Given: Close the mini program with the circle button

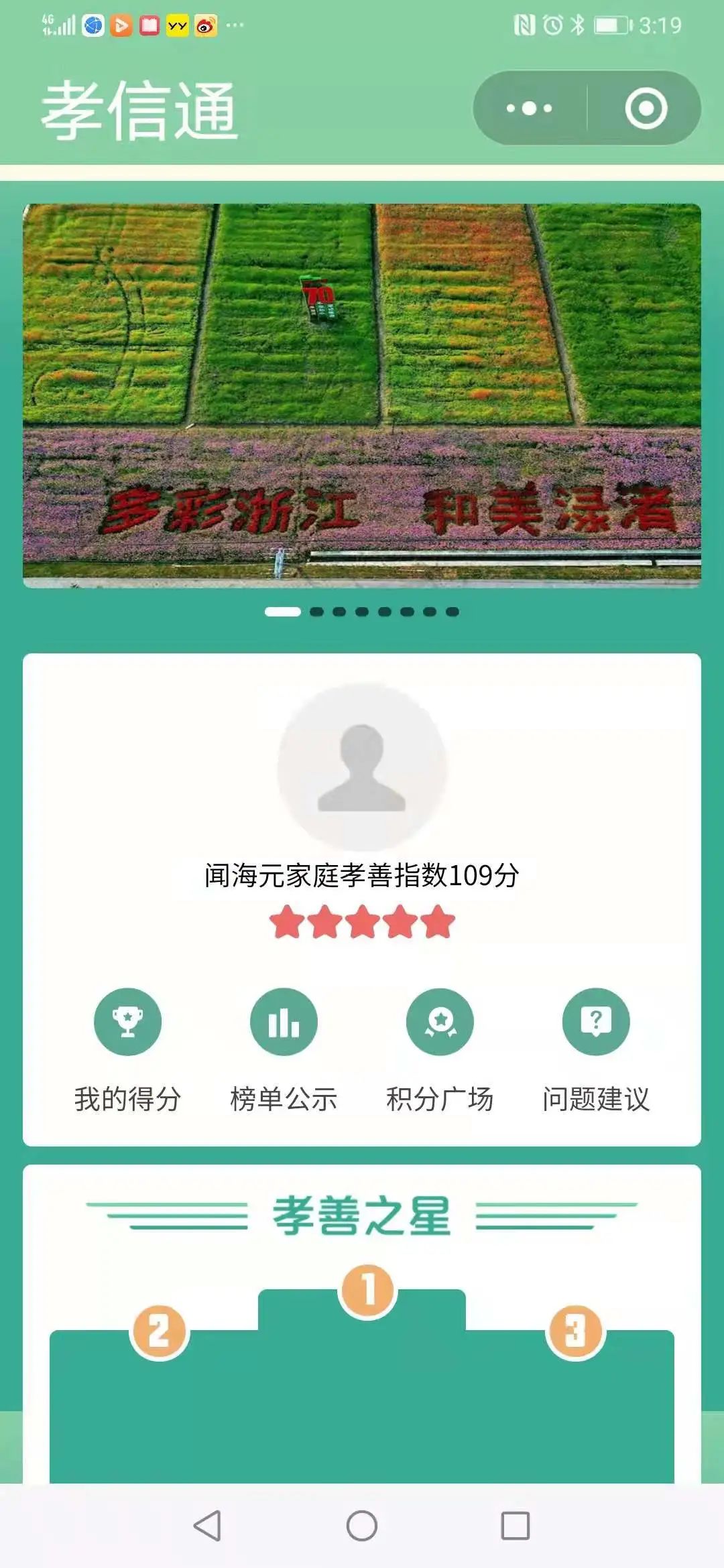Looking at the screenshot, I should coord(646,108).
